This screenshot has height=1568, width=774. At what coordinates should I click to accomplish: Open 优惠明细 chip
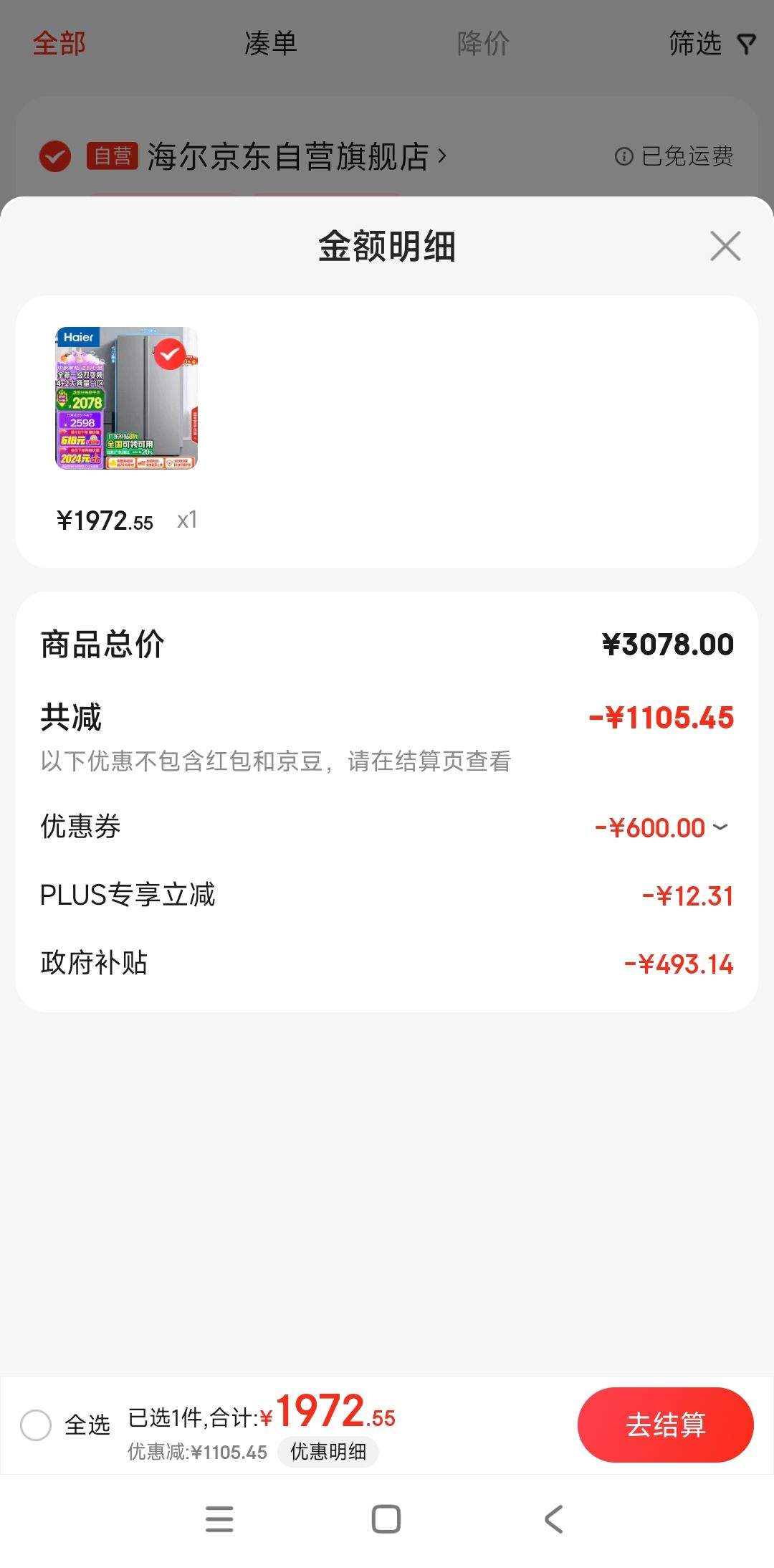click(328, 1452)
